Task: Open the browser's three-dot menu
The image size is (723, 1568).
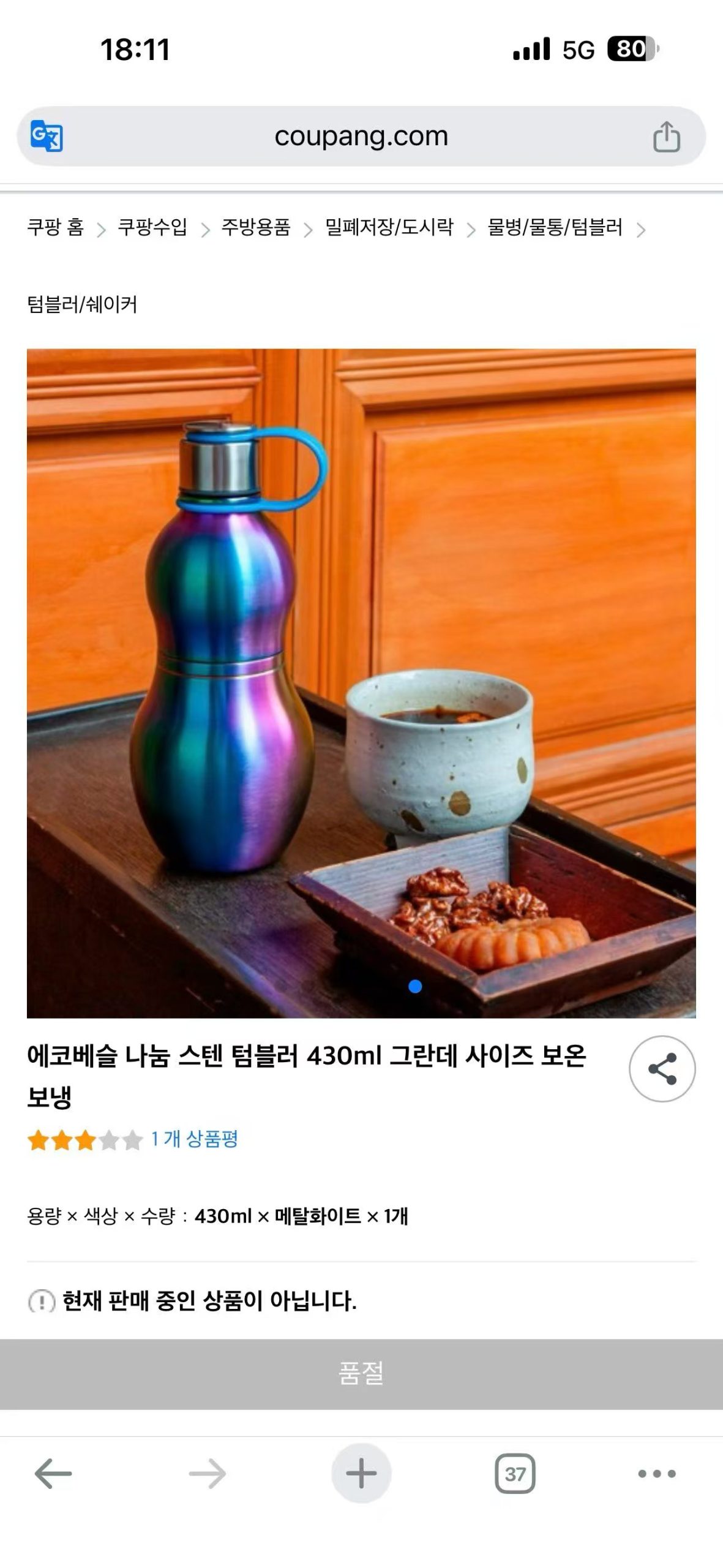Action: click(x=657, y=1473)
